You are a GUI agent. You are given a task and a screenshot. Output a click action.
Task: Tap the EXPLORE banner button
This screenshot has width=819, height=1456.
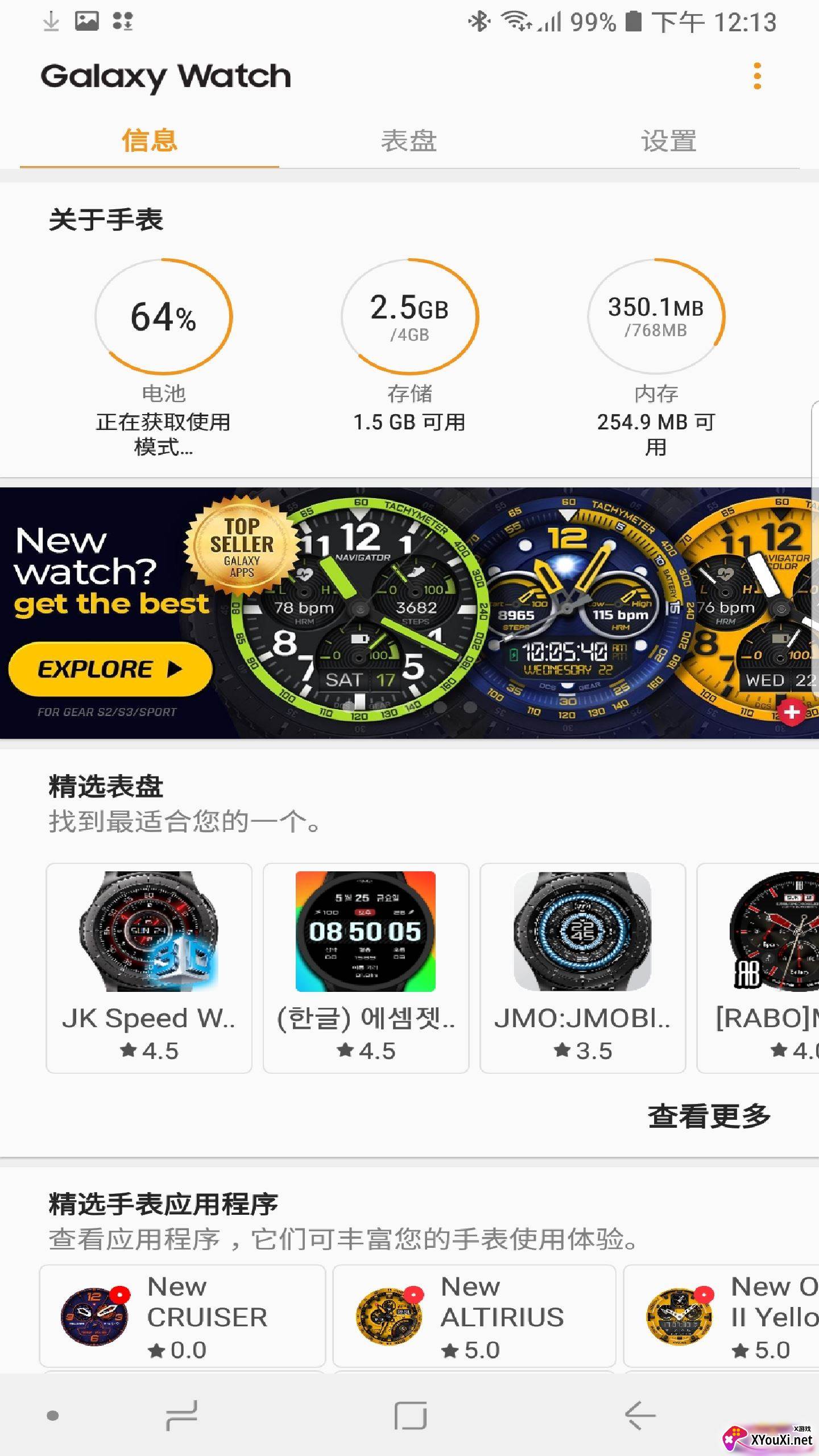(x=110, y=669)
